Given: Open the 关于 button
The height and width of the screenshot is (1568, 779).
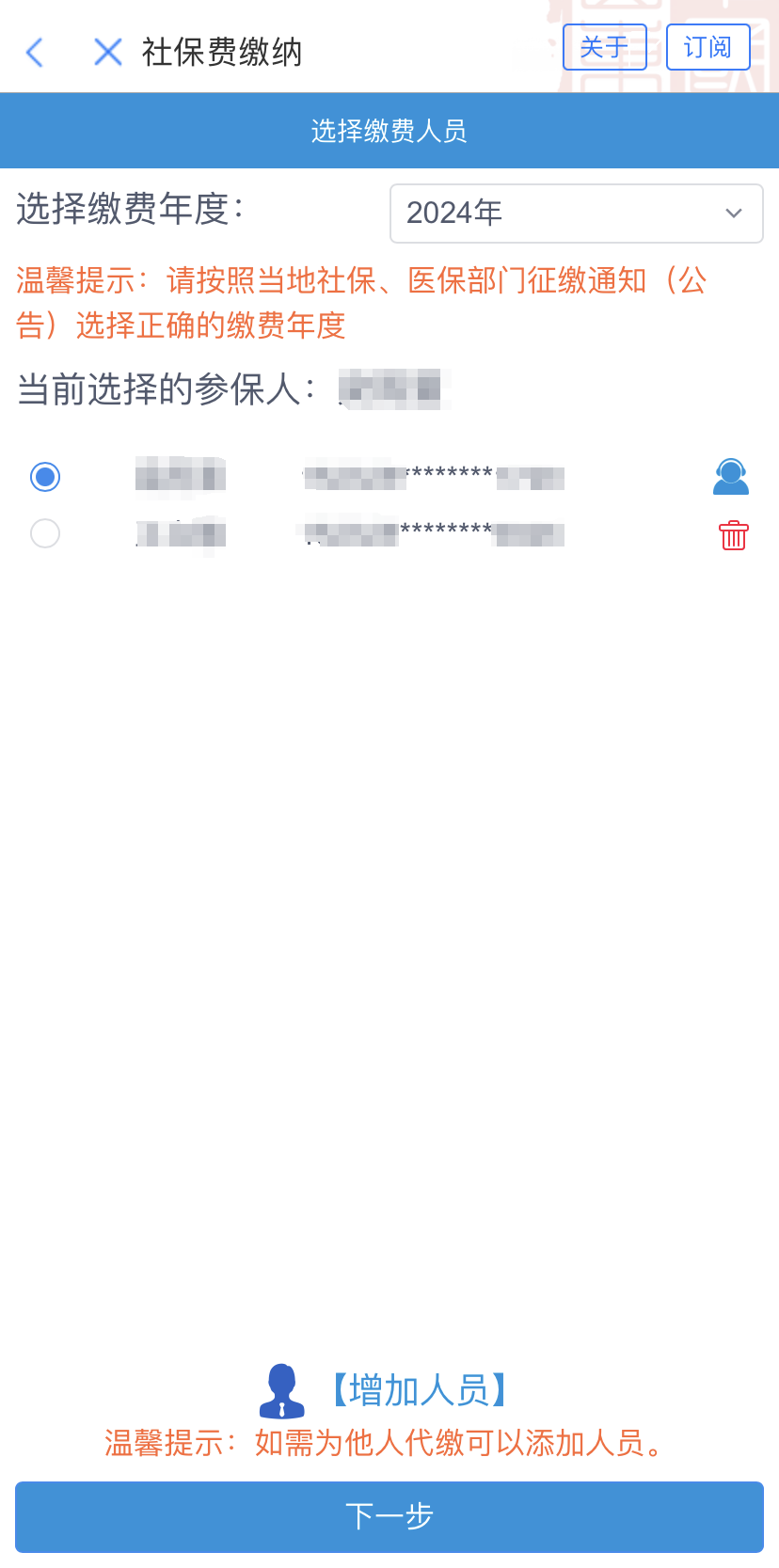Looking at the screenshot, I should point(605,47).
